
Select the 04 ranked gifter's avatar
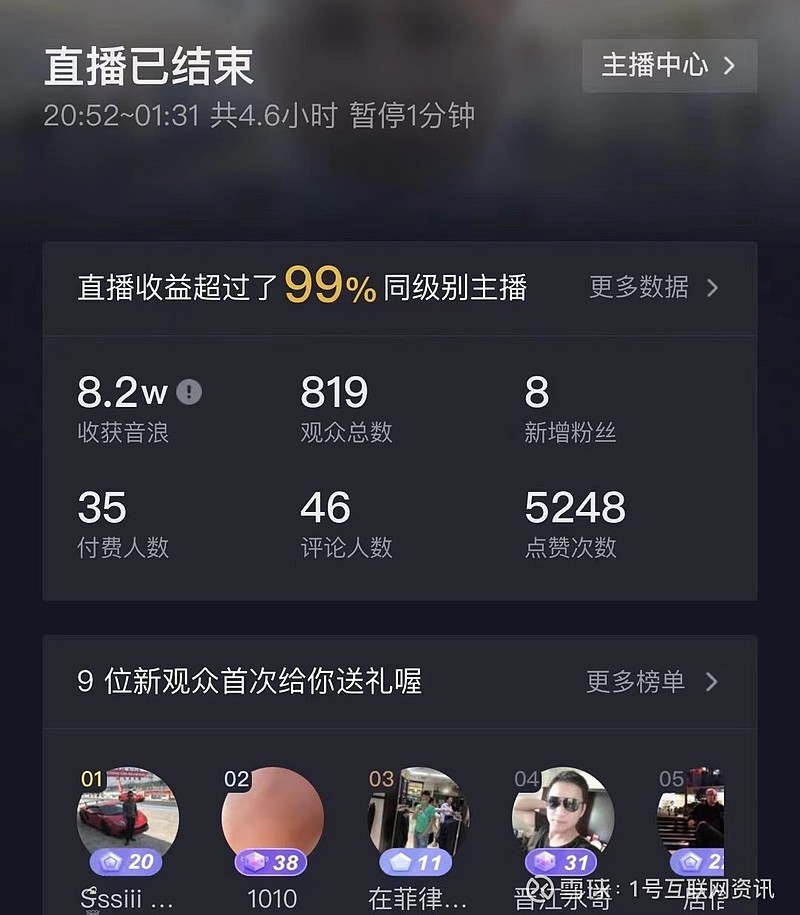point(562,817)
